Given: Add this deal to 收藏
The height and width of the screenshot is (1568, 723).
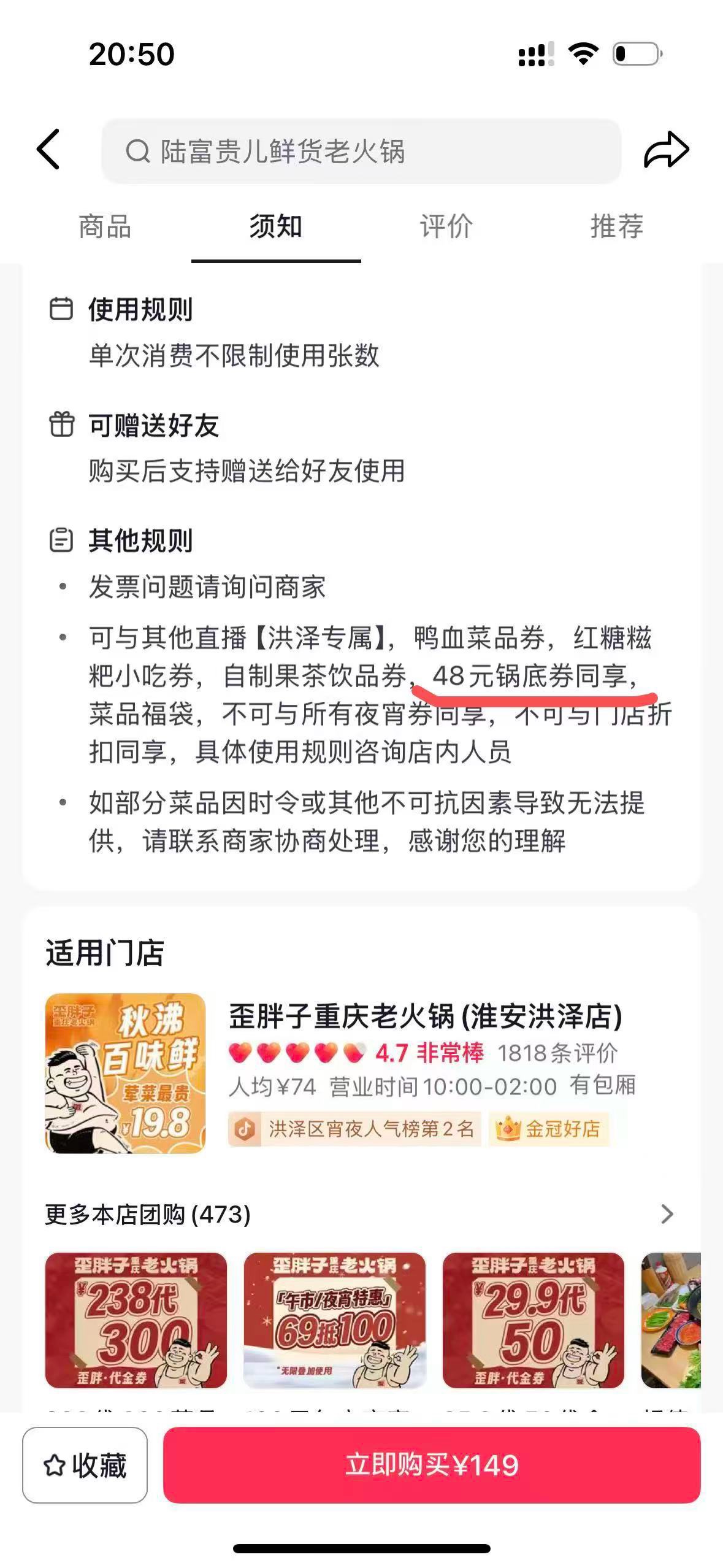Looking at the screenshot, I should pos(85,1466).
